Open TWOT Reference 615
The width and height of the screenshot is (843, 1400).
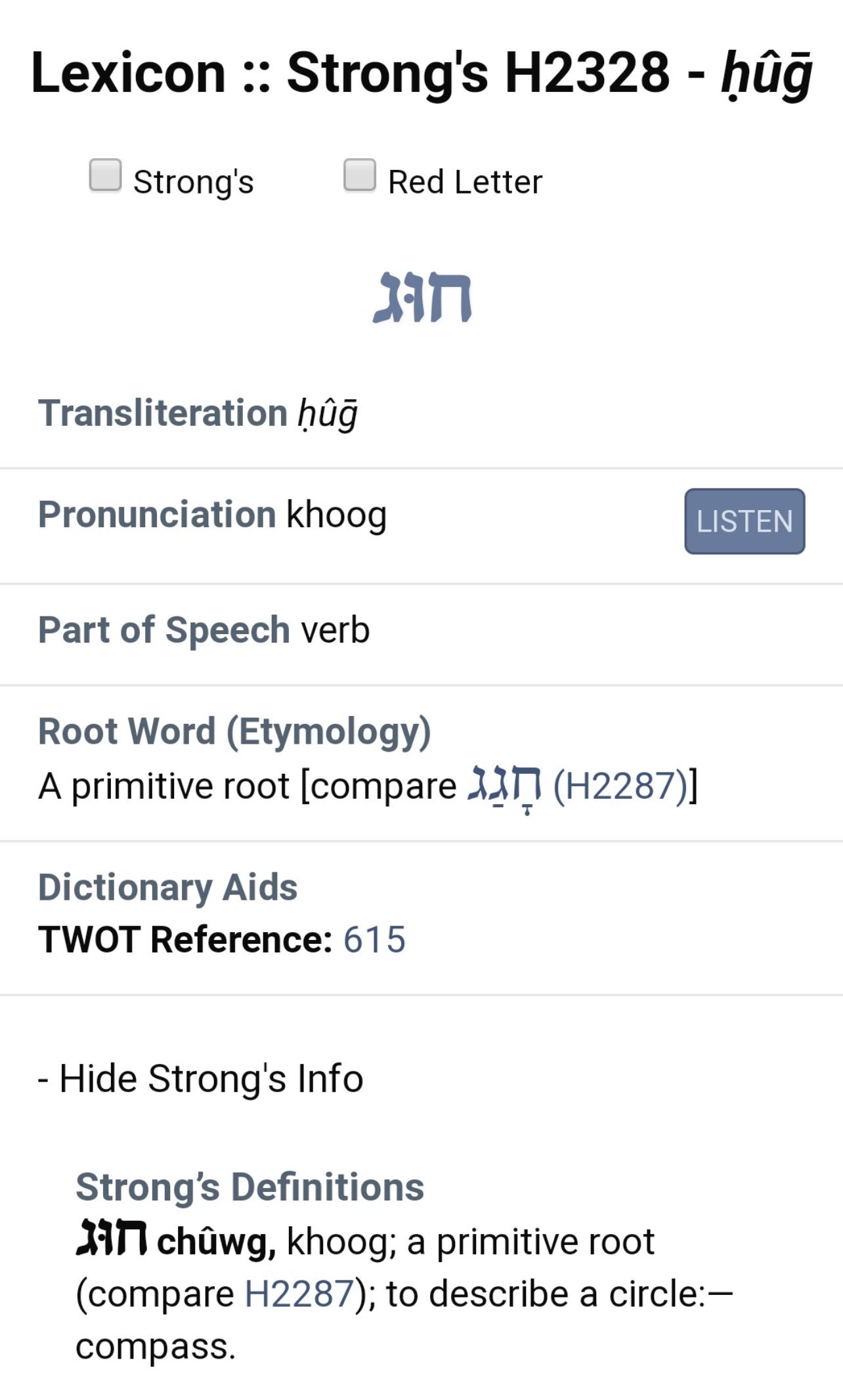374,939
